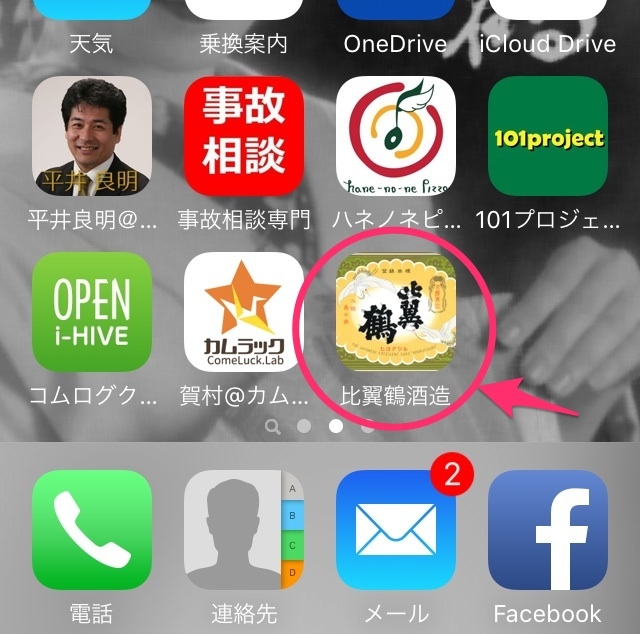Open the 101プロジェクト app
Image resolution: width=640 pixels, height=634 pixels.
548,135
